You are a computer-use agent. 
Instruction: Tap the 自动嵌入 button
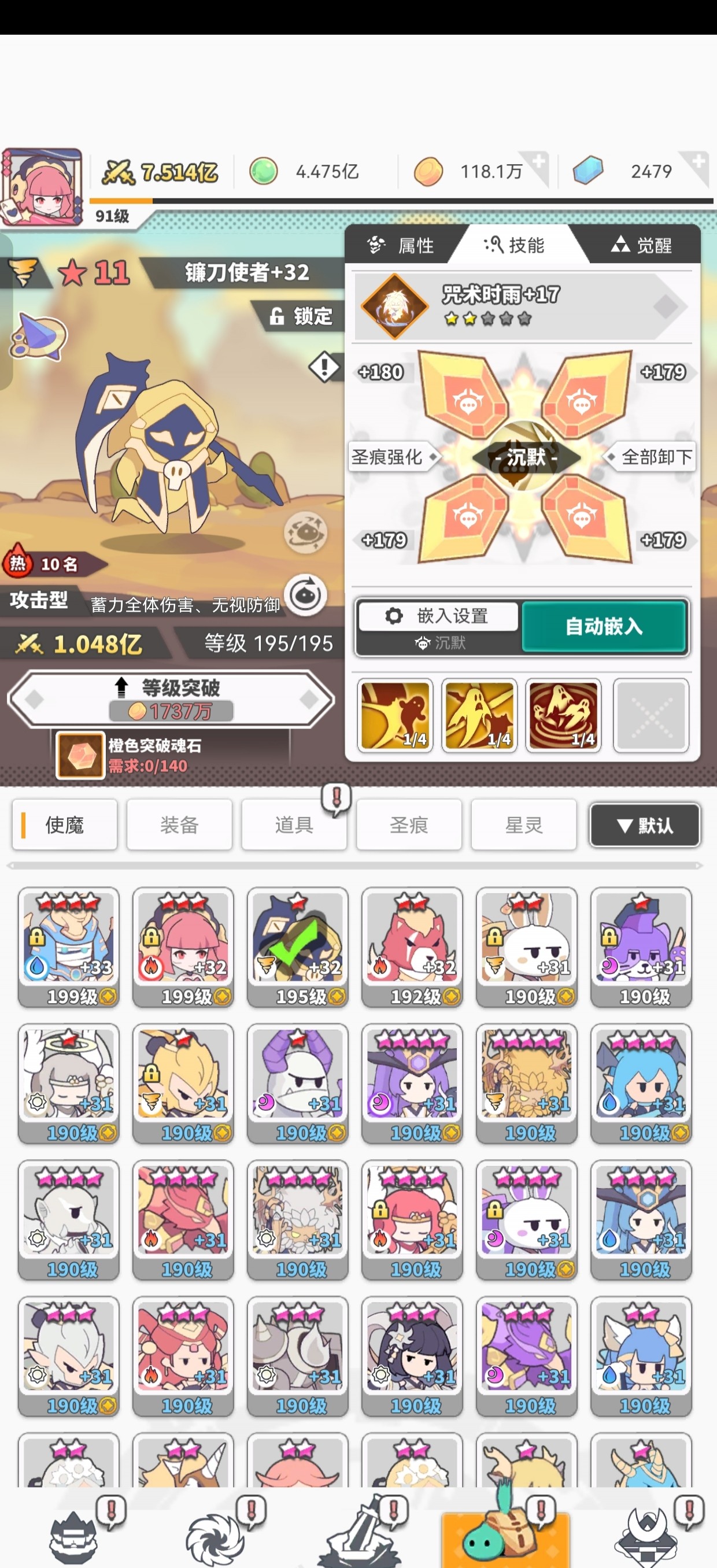pos(604,626)
